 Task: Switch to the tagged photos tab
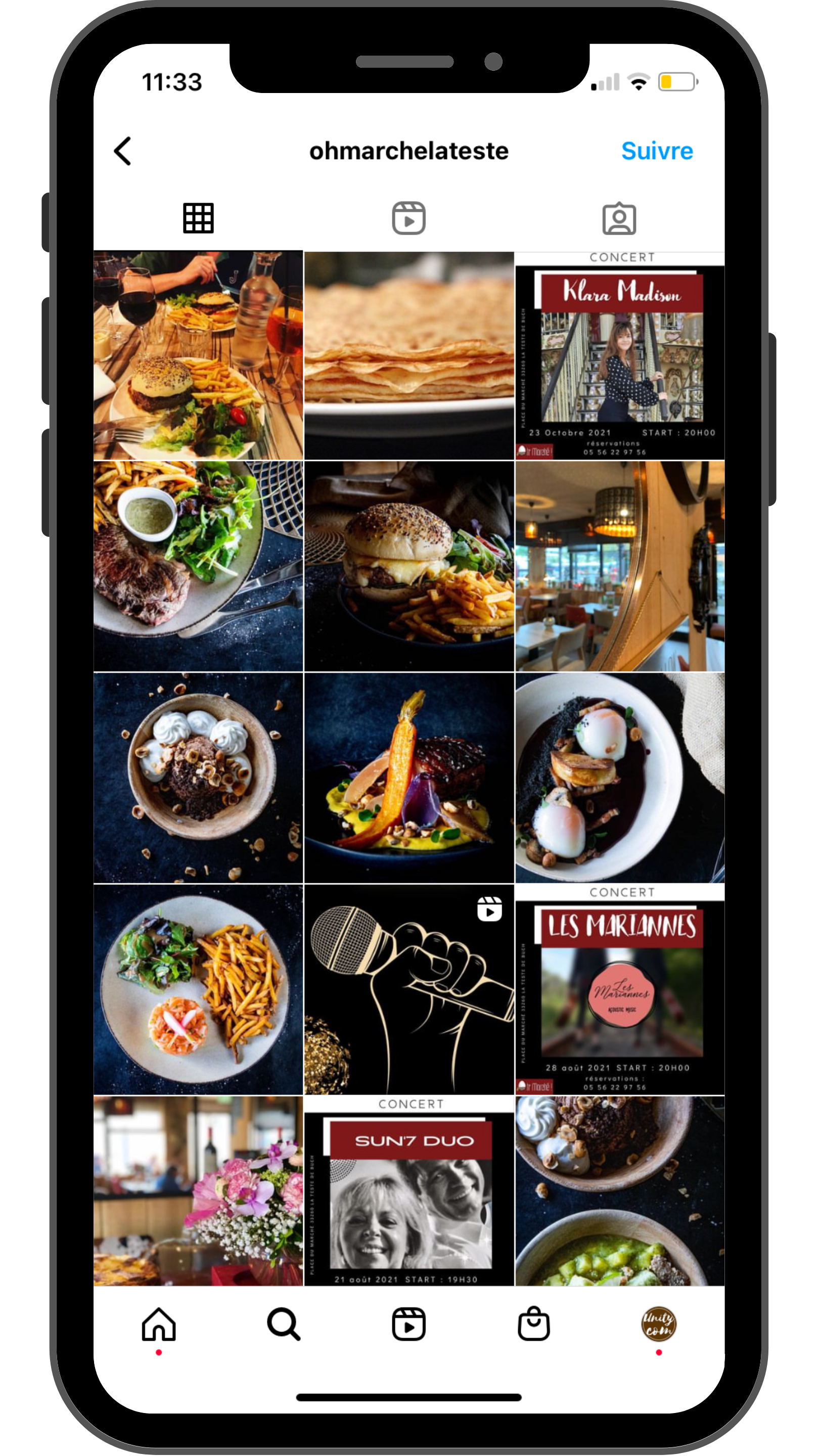click(619, 218)
